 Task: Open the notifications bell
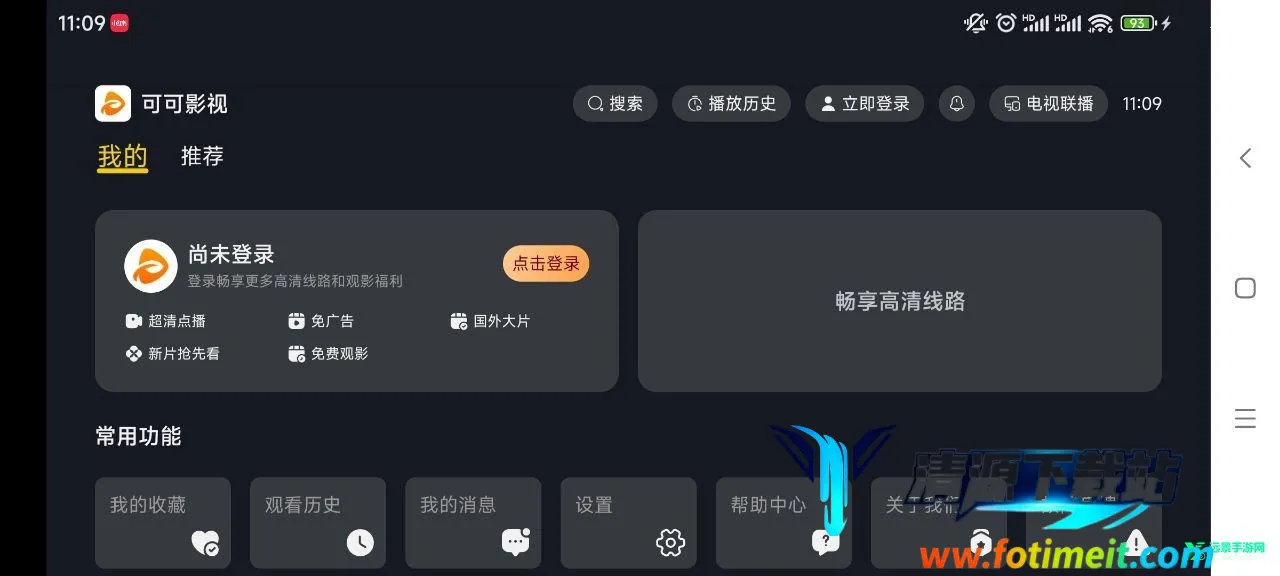pos(956,104)
